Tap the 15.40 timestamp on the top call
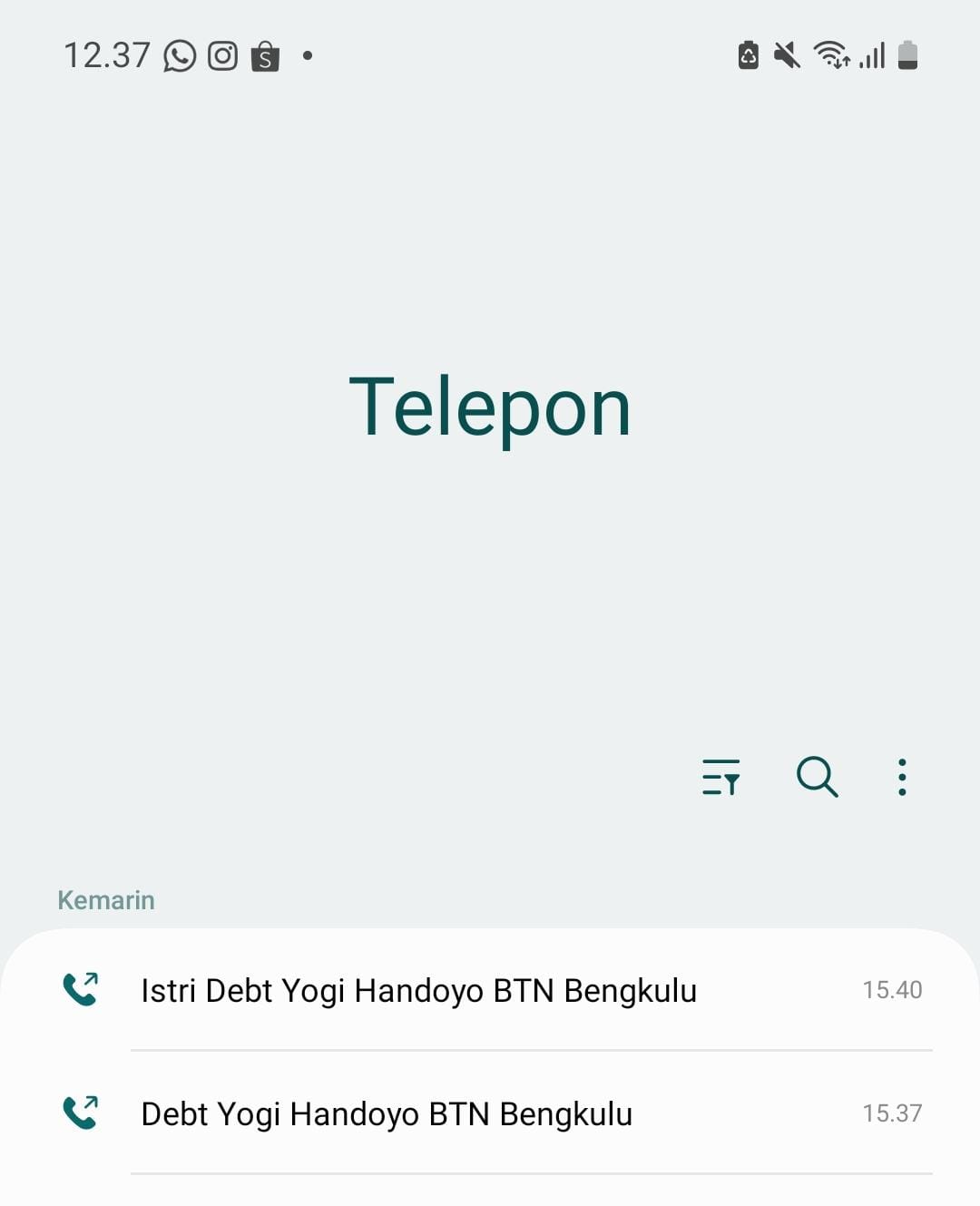Screen dimensions: 980x1206 (894, 989)
